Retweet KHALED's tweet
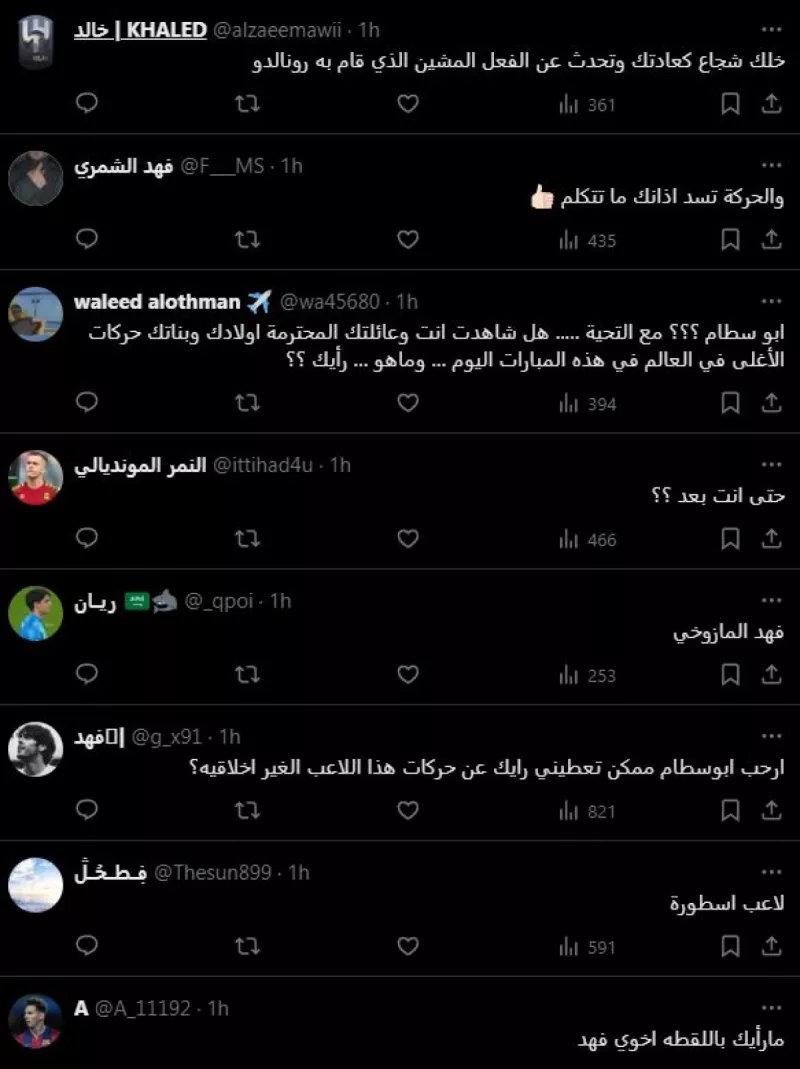 click(247, 103)
